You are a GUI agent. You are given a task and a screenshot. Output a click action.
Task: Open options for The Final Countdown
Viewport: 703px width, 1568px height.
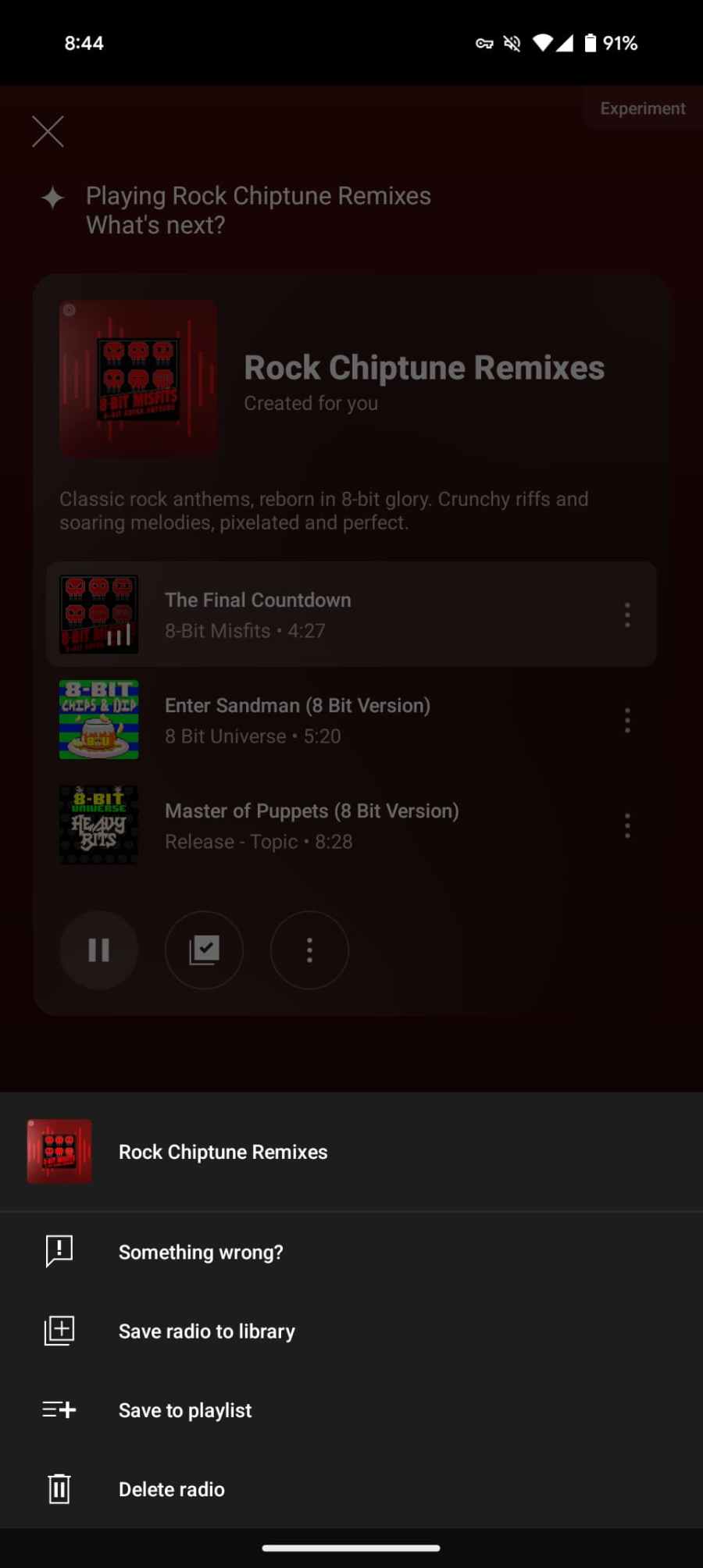627,615
